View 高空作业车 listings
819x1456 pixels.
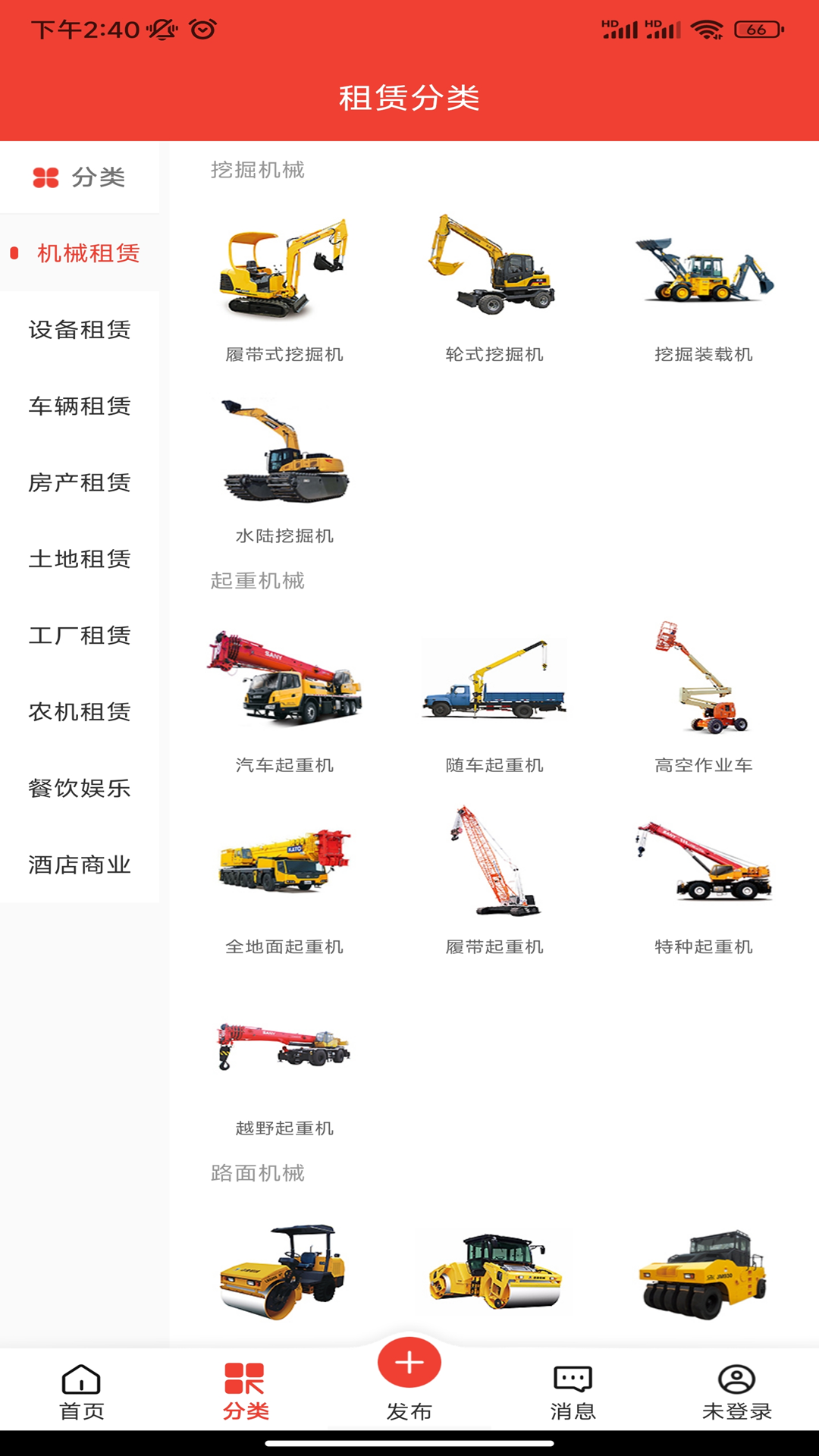(704, 698)
